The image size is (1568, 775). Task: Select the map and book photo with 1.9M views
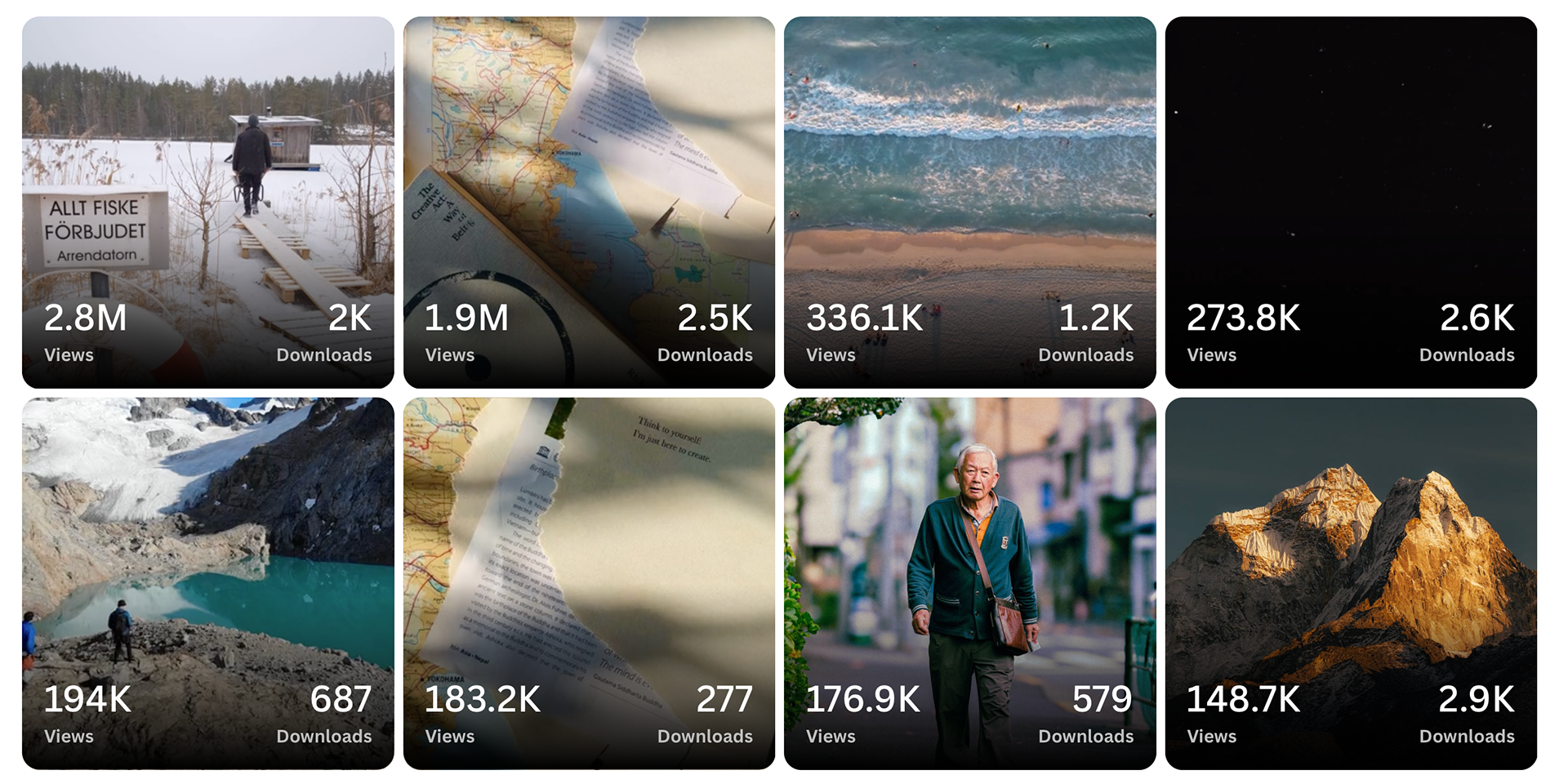point(589,202)
